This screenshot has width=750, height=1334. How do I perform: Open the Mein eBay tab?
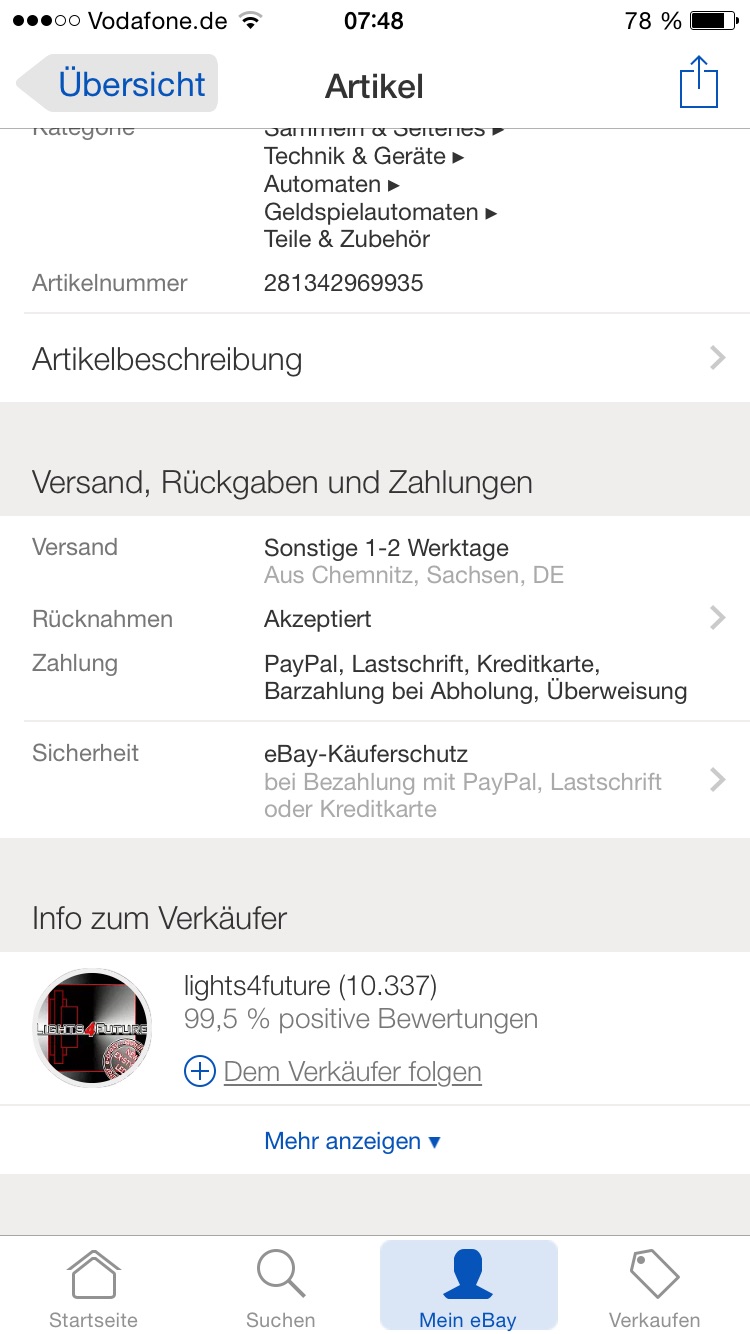coord(468,1288)
